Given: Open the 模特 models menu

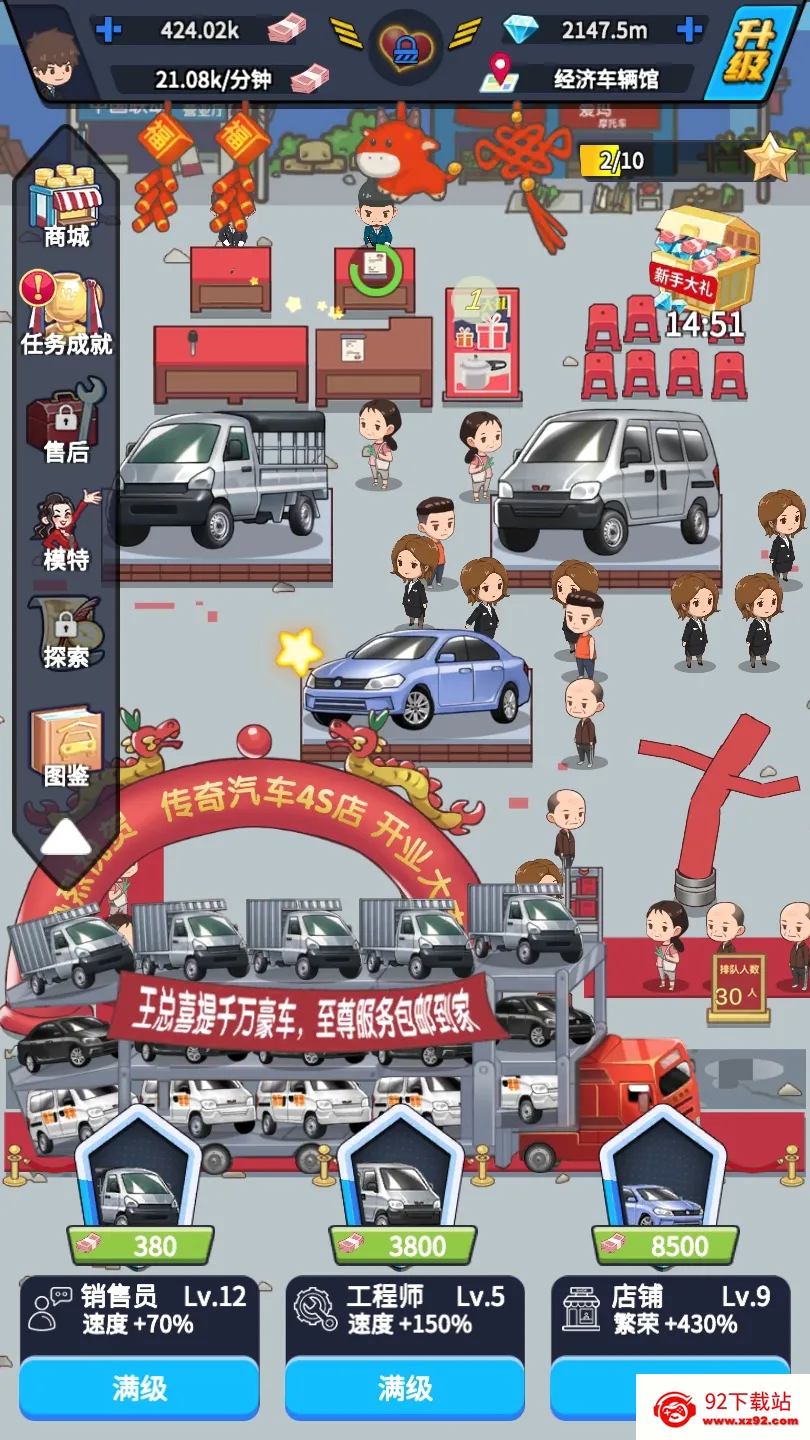Looking at the screenshot, I should (66, 530).
